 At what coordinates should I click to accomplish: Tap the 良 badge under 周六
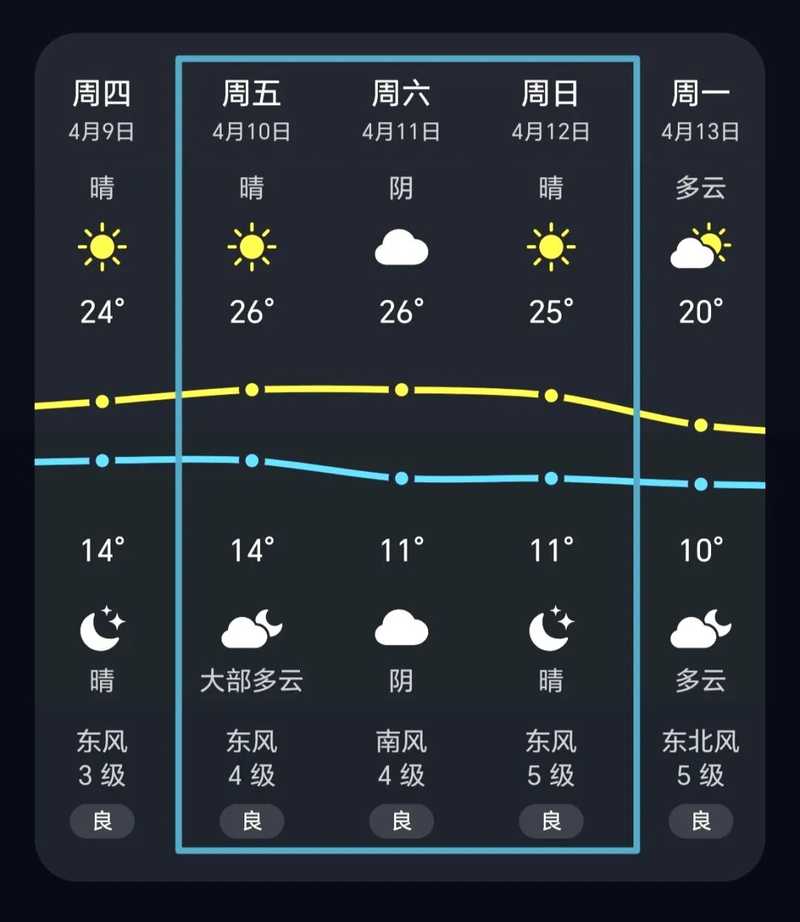tap(401, 820)
